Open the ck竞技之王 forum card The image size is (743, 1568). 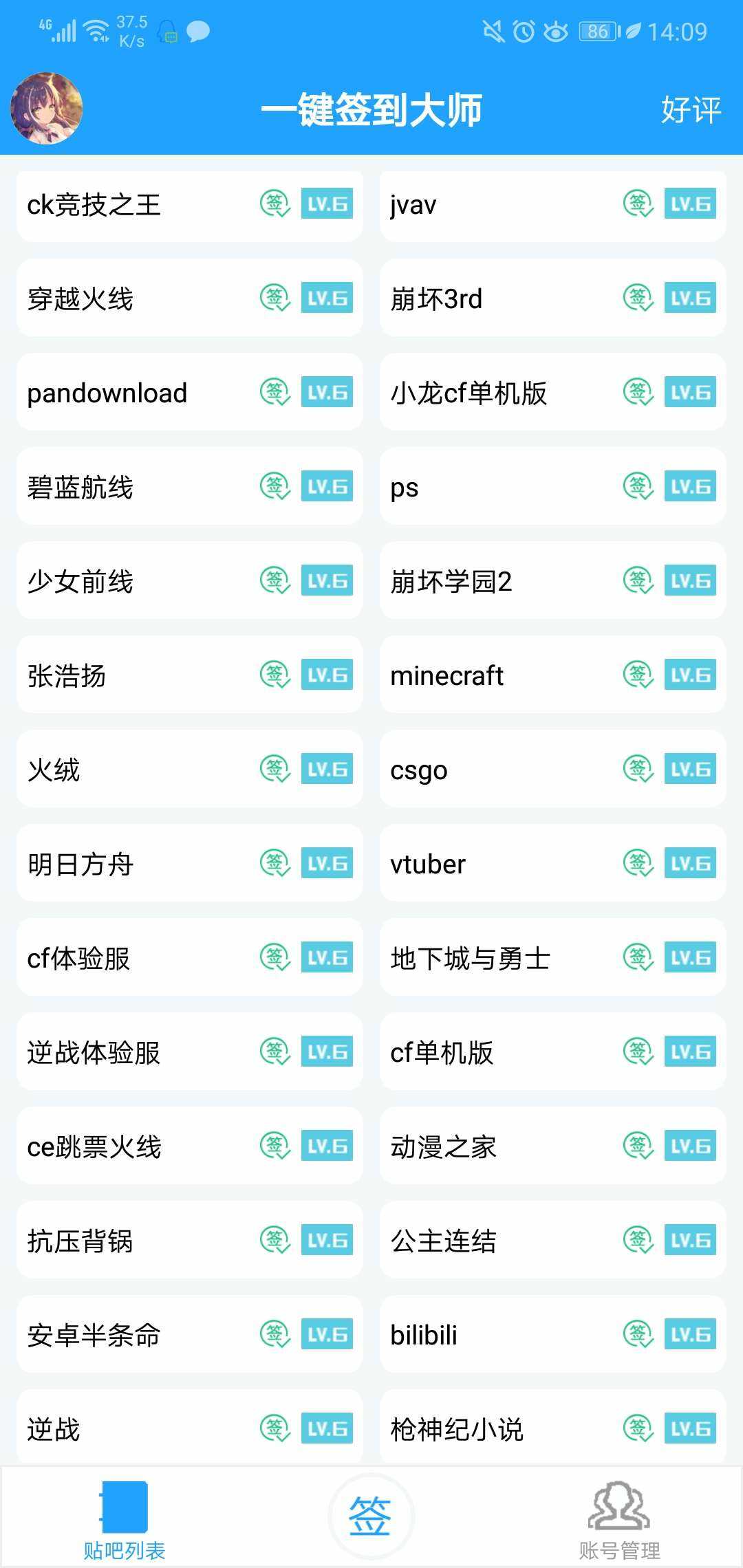[189, 205]
